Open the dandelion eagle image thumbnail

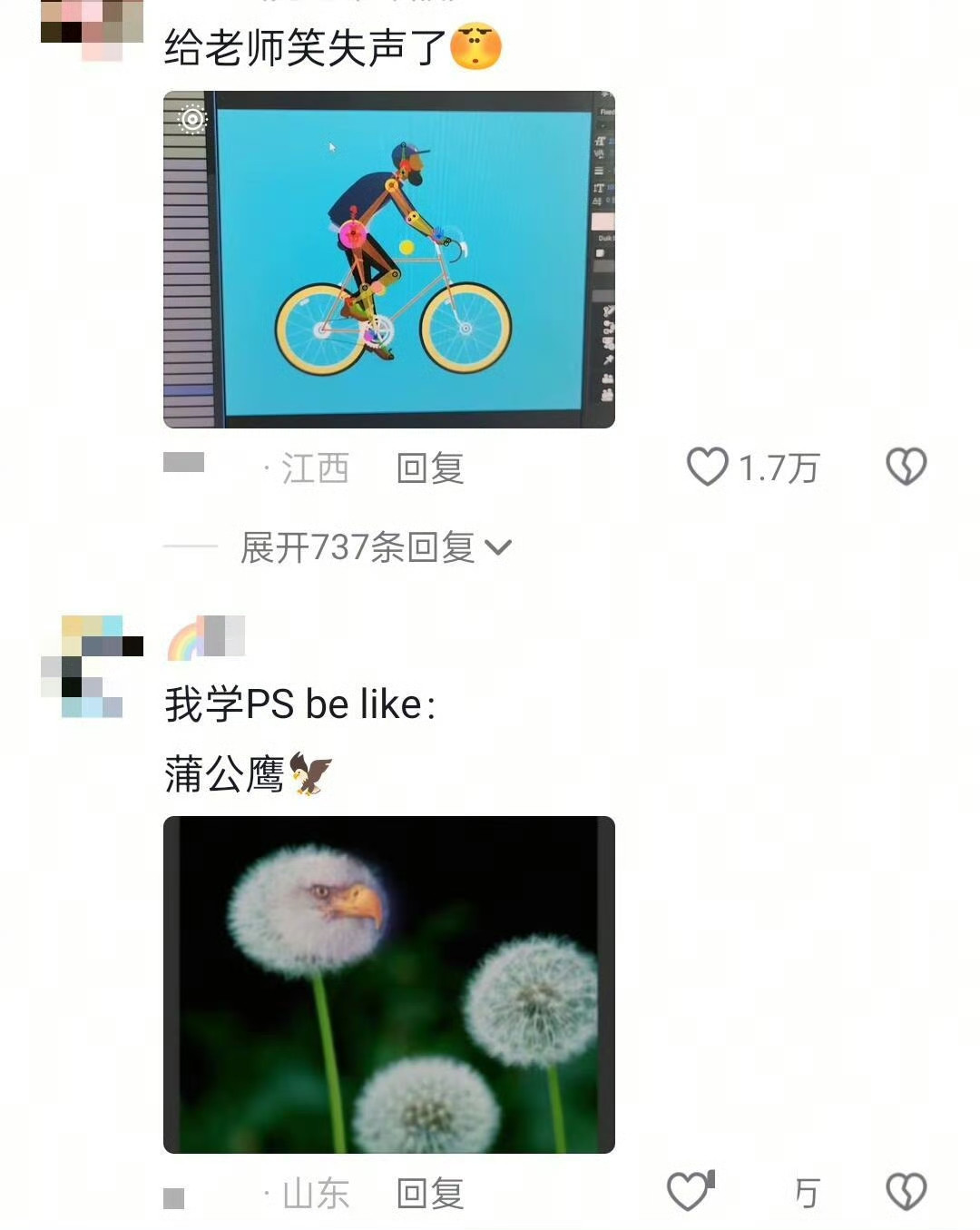[388, 979]
